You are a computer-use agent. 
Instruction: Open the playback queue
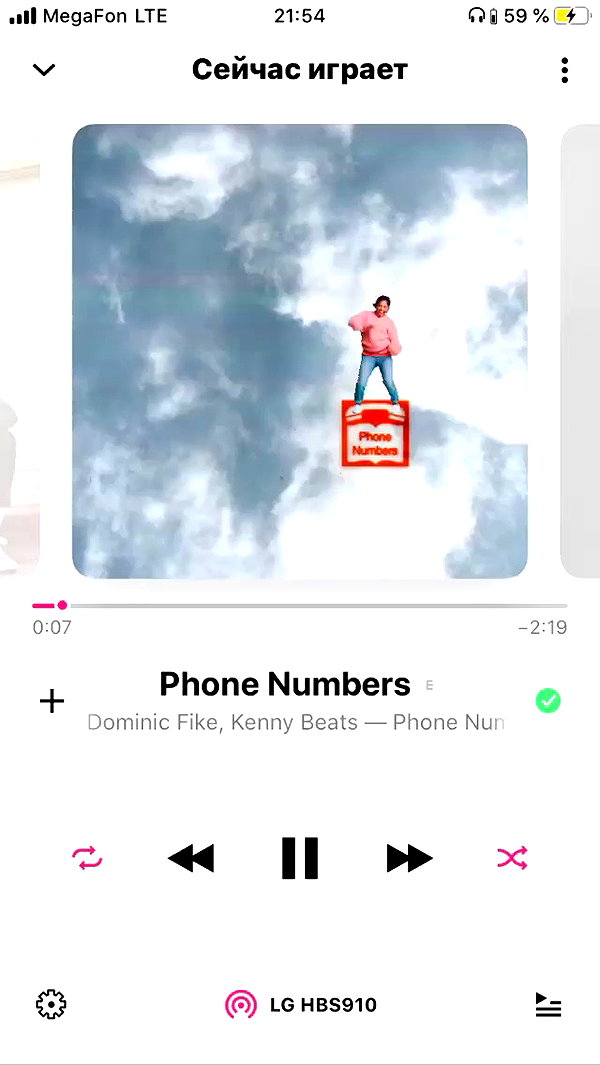click(x=548, y=1005)
